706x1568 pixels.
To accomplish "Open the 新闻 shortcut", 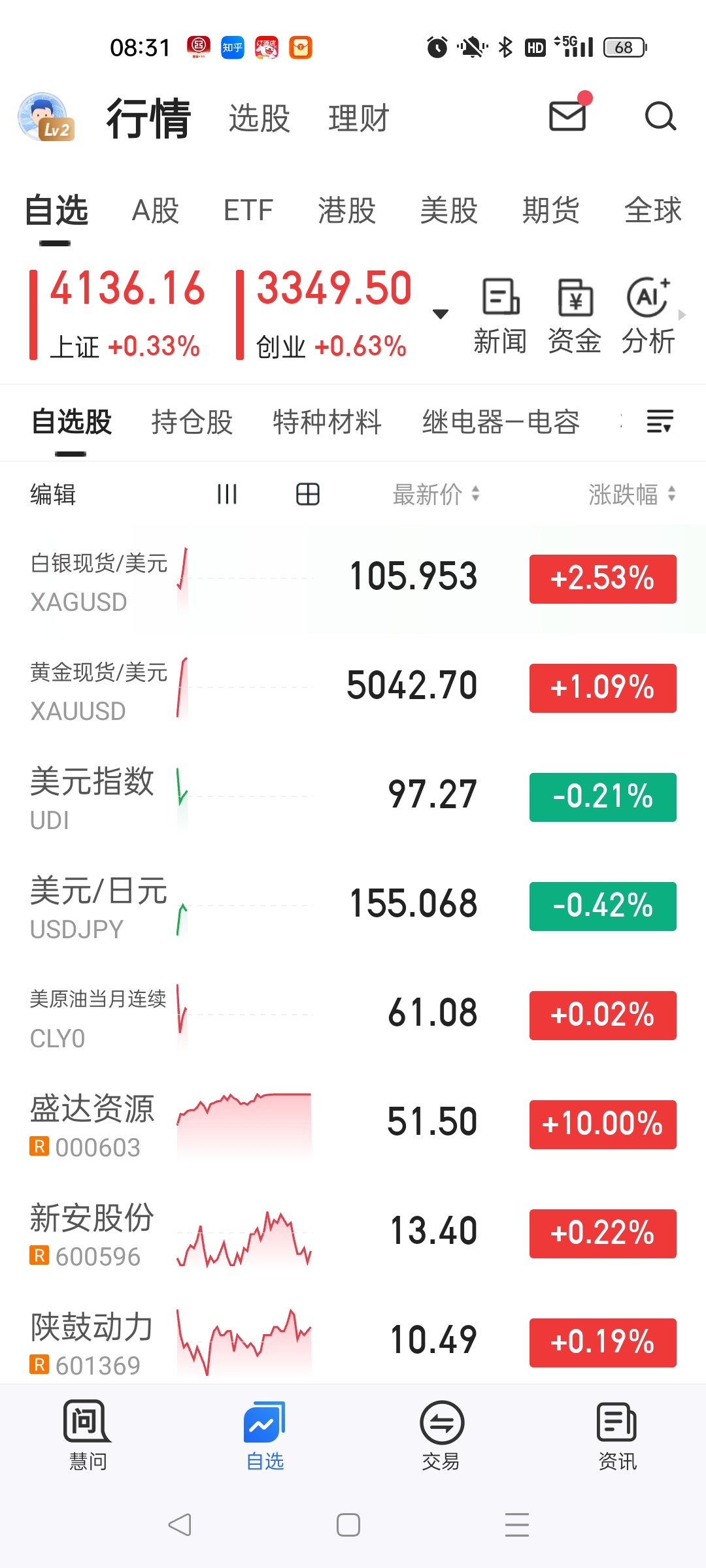I will pos(500,316).
